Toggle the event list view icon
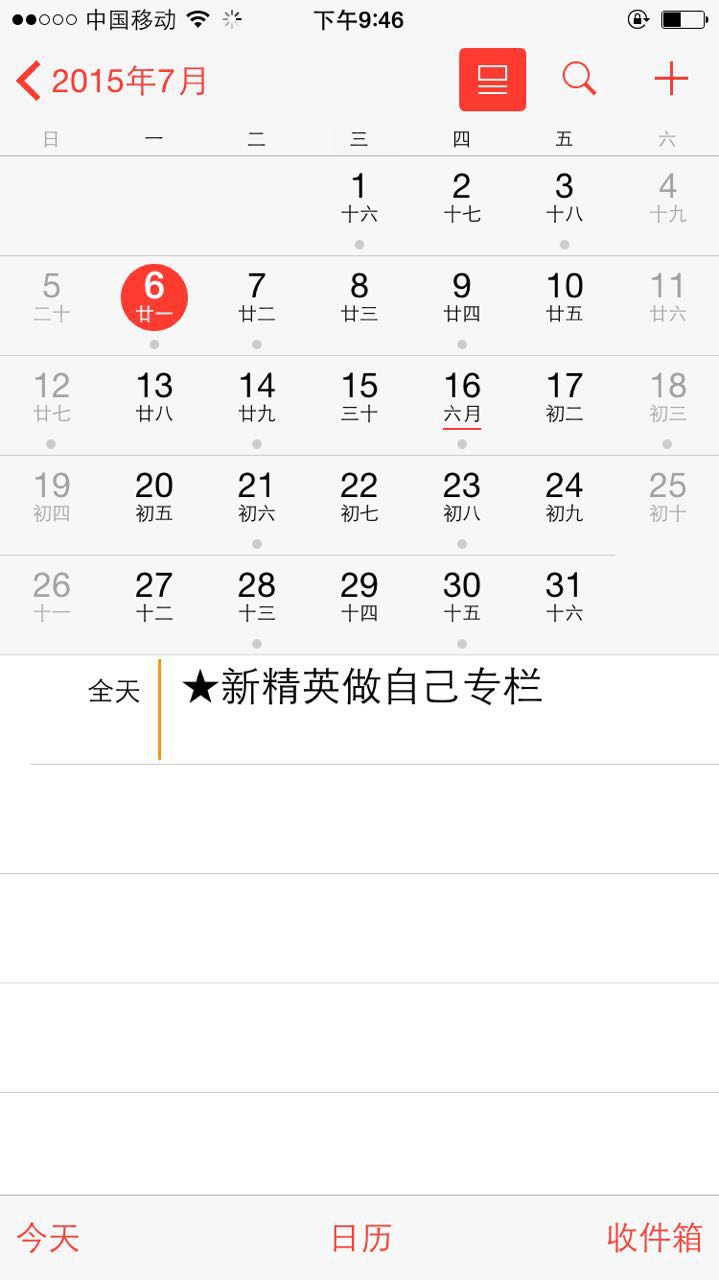Viewport: 719px width, 1280px height. click(492, 79)
